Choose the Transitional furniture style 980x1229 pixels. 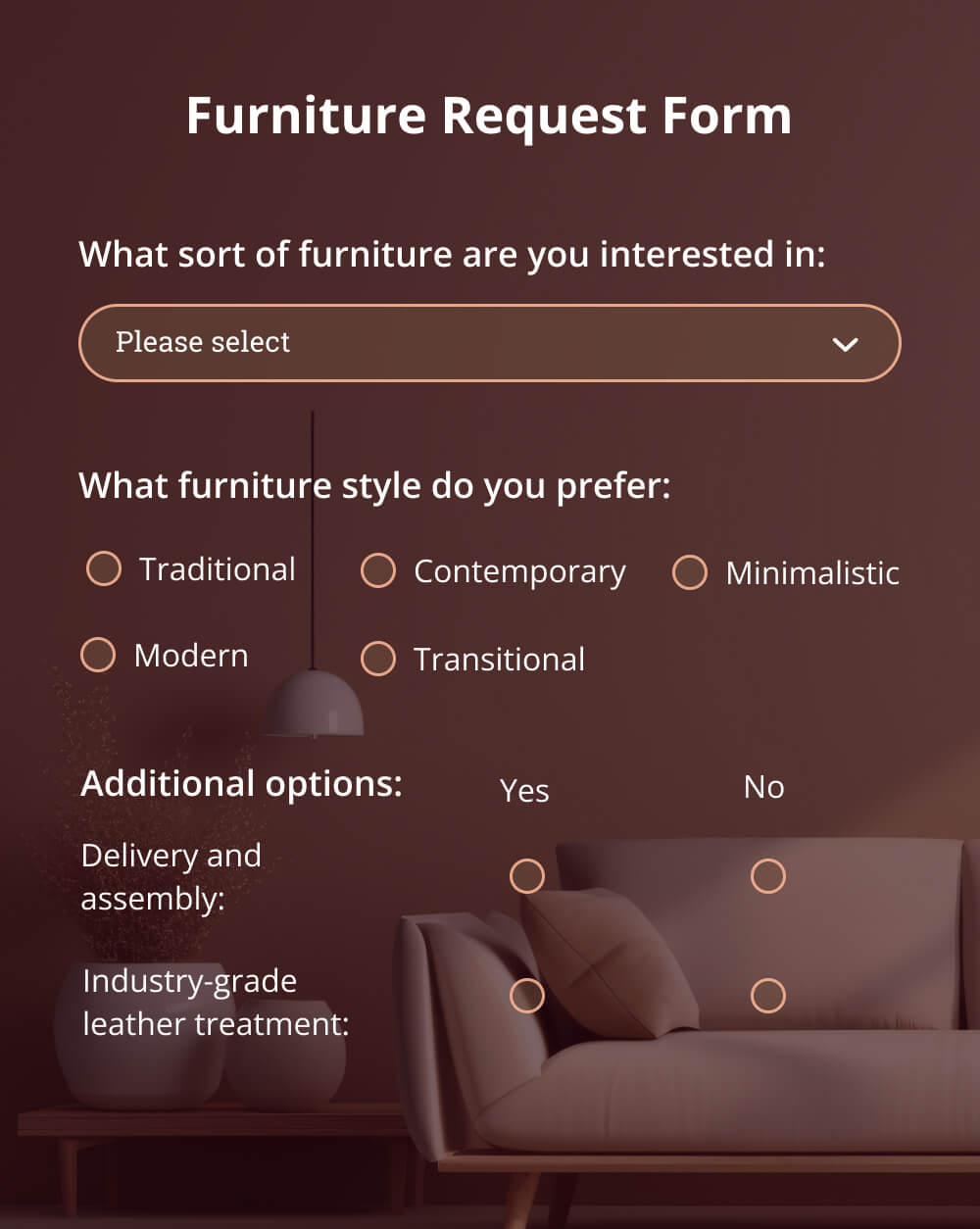click(377, 658)
